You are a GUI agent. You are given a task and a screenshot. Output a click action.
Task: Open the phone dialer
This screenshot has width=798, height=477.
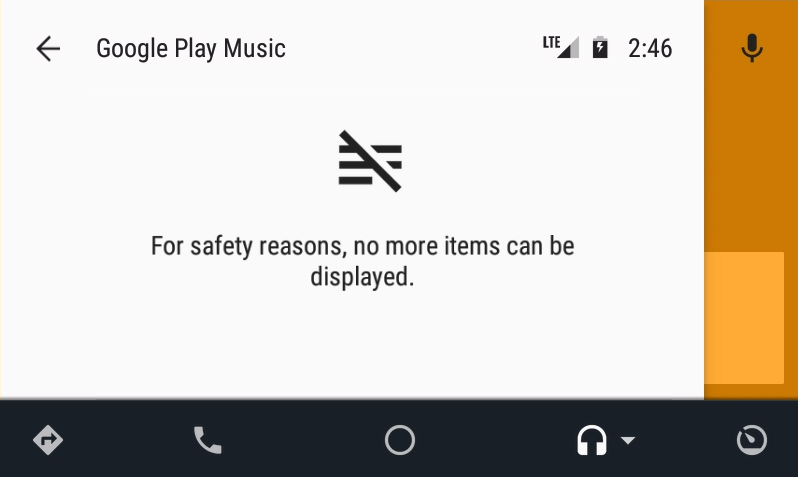[x=207, y=440]
